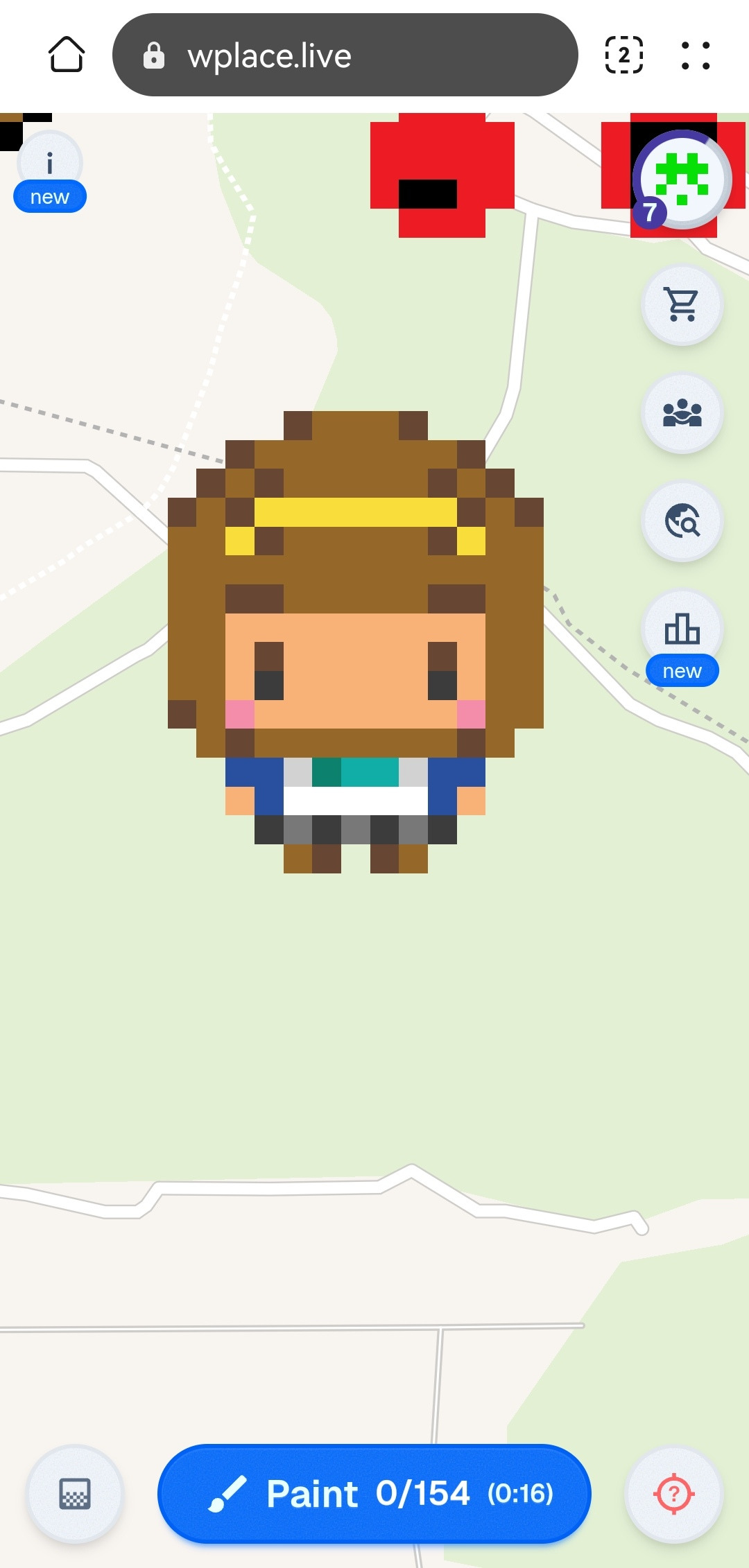Center map on my location
Screen dimensions: 749x1568
point(673,1493)
